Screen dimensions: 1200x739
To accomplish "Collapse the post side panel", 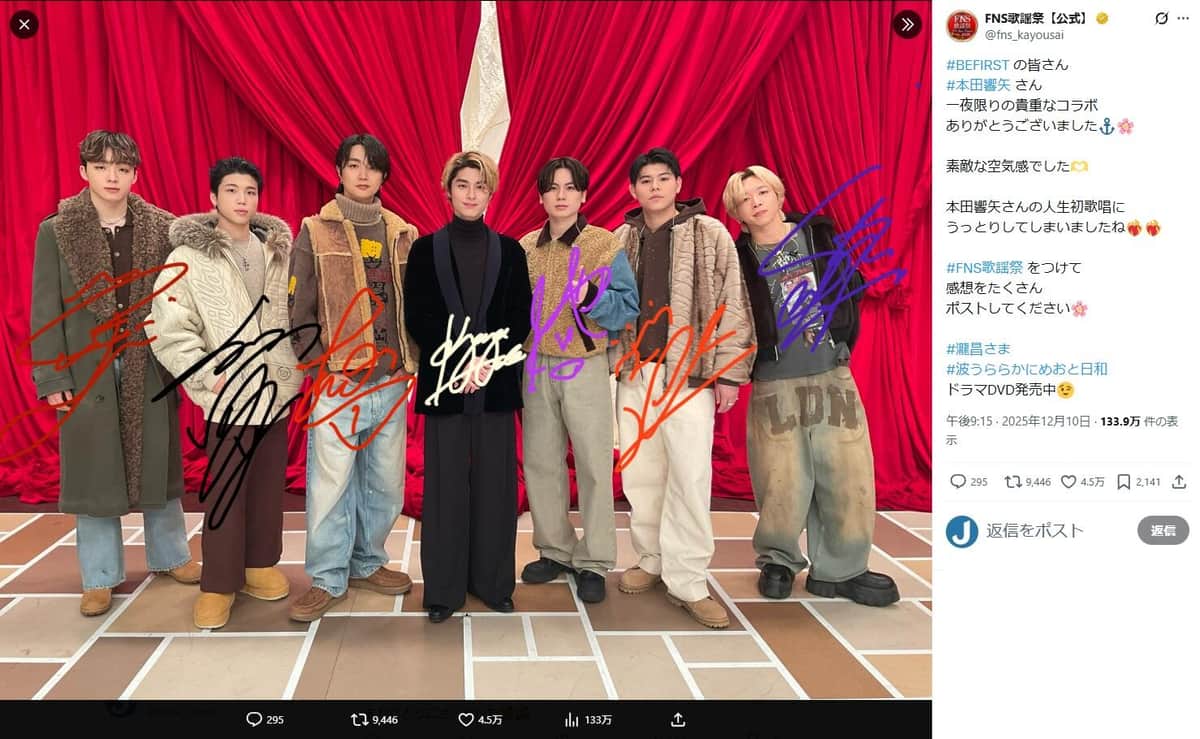I will coord(906,24).
